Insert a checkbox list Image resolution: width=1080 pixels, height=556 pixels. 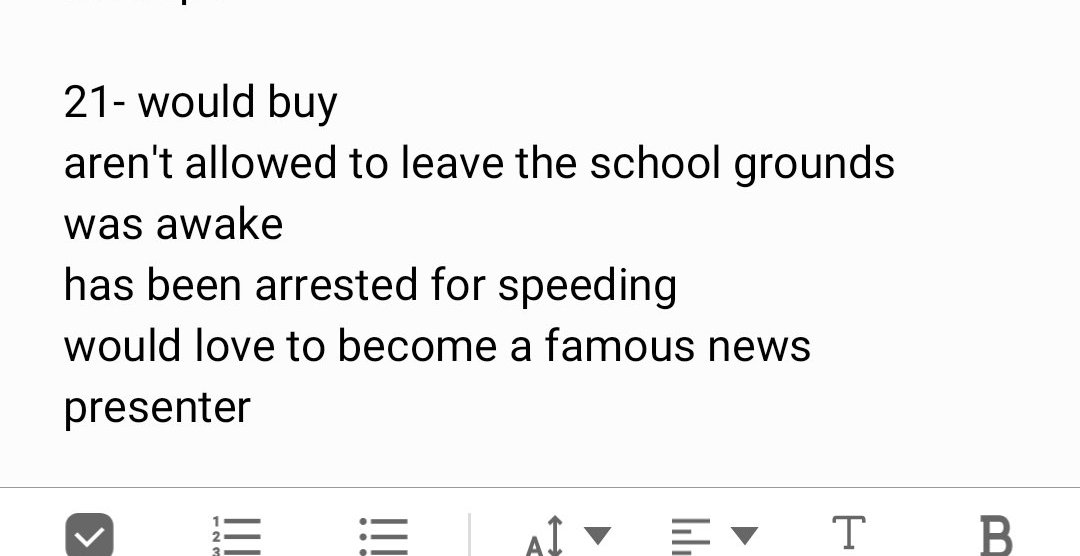[89, 535]
